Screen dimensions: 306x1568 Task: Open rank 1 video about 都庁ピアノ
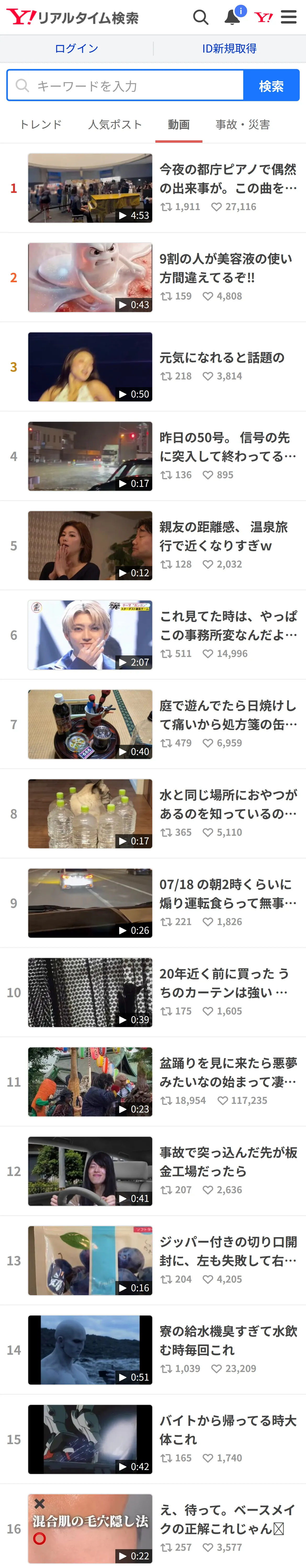153,188
